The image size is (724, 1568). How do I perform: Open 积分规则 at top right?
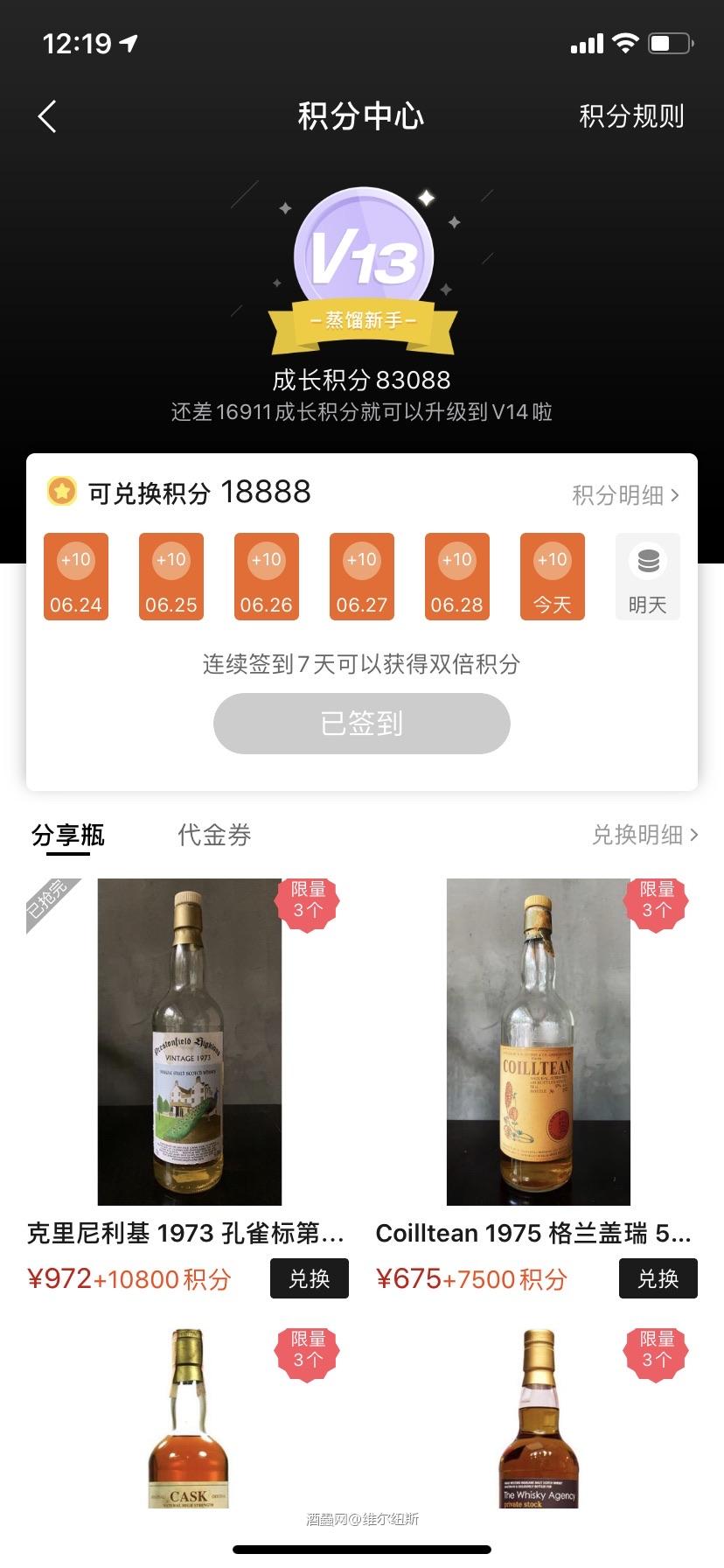630,115
